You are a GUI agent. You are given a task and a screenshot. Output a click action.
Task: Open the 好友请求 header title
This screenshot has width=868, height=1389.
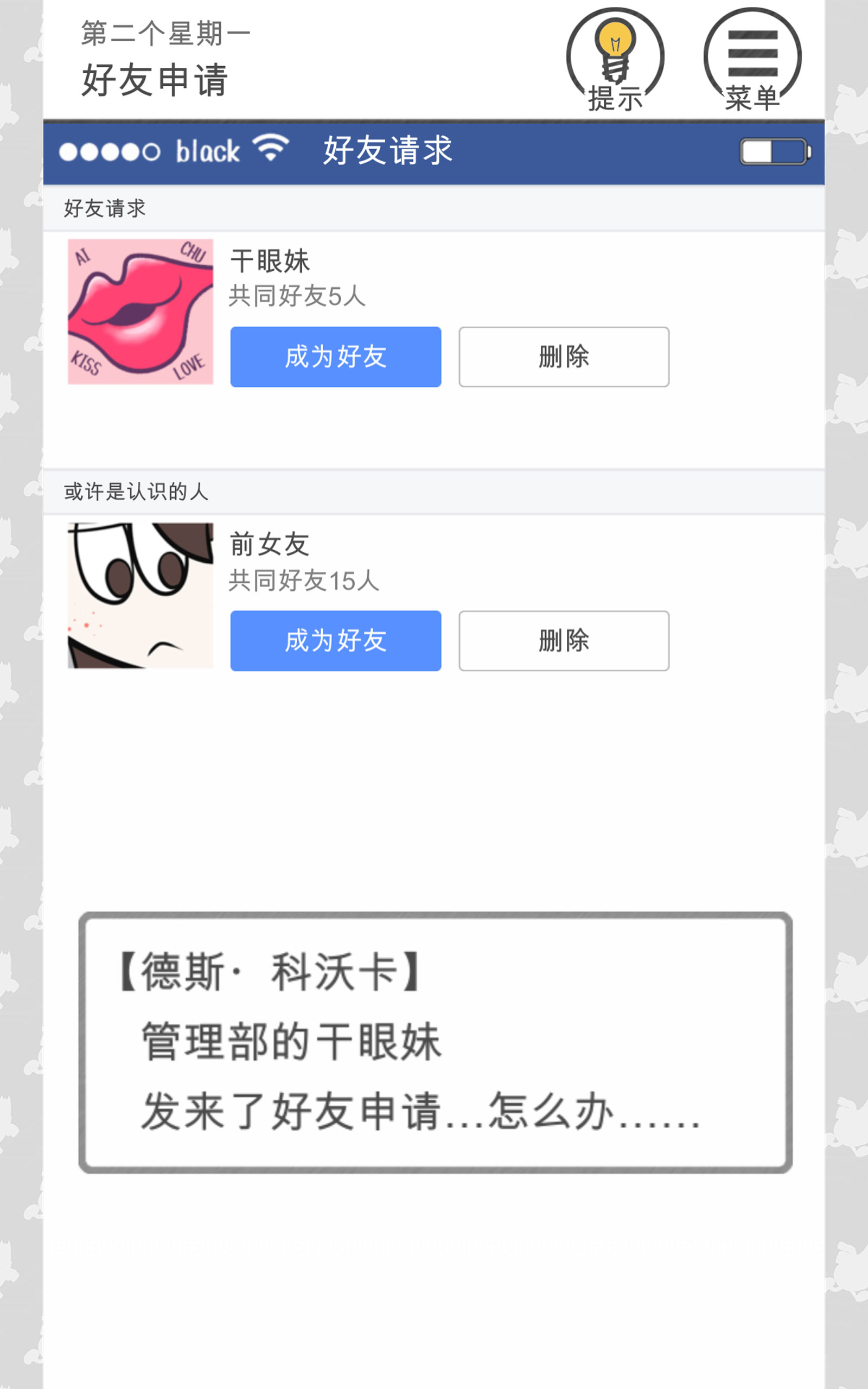click(x=386, y=151)
